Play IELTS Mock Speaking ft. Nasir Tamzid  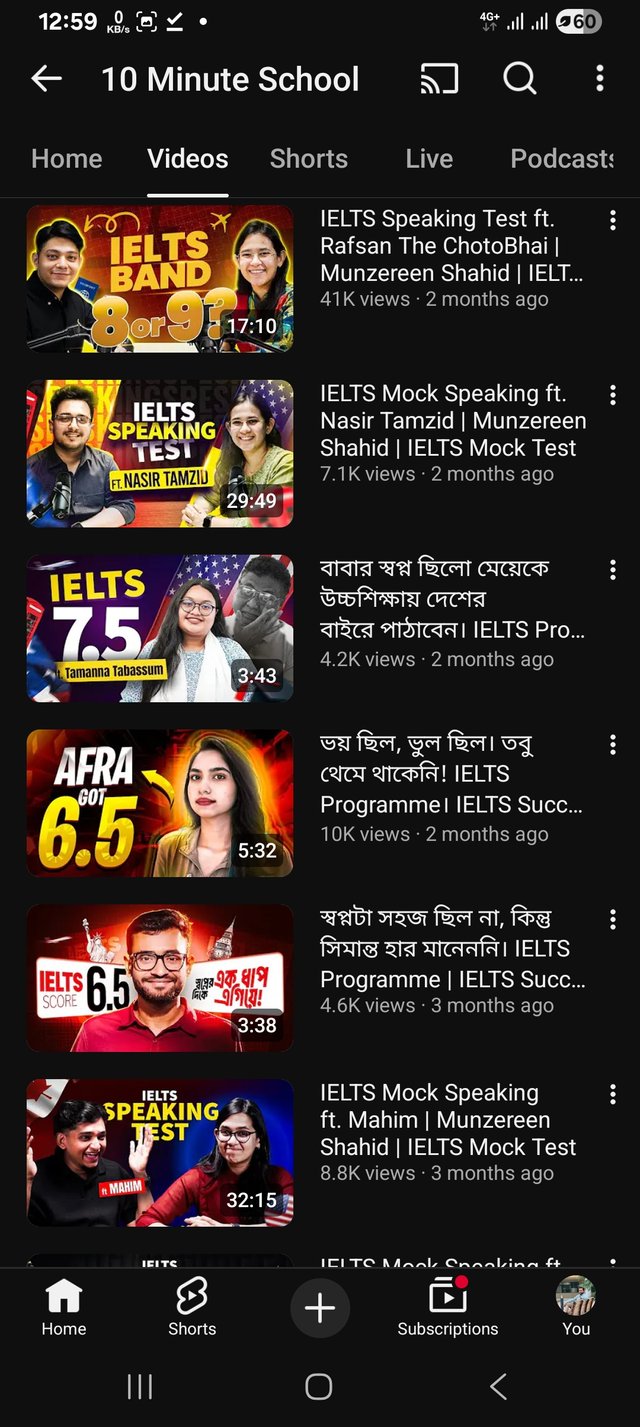click(x=160, y=453)
